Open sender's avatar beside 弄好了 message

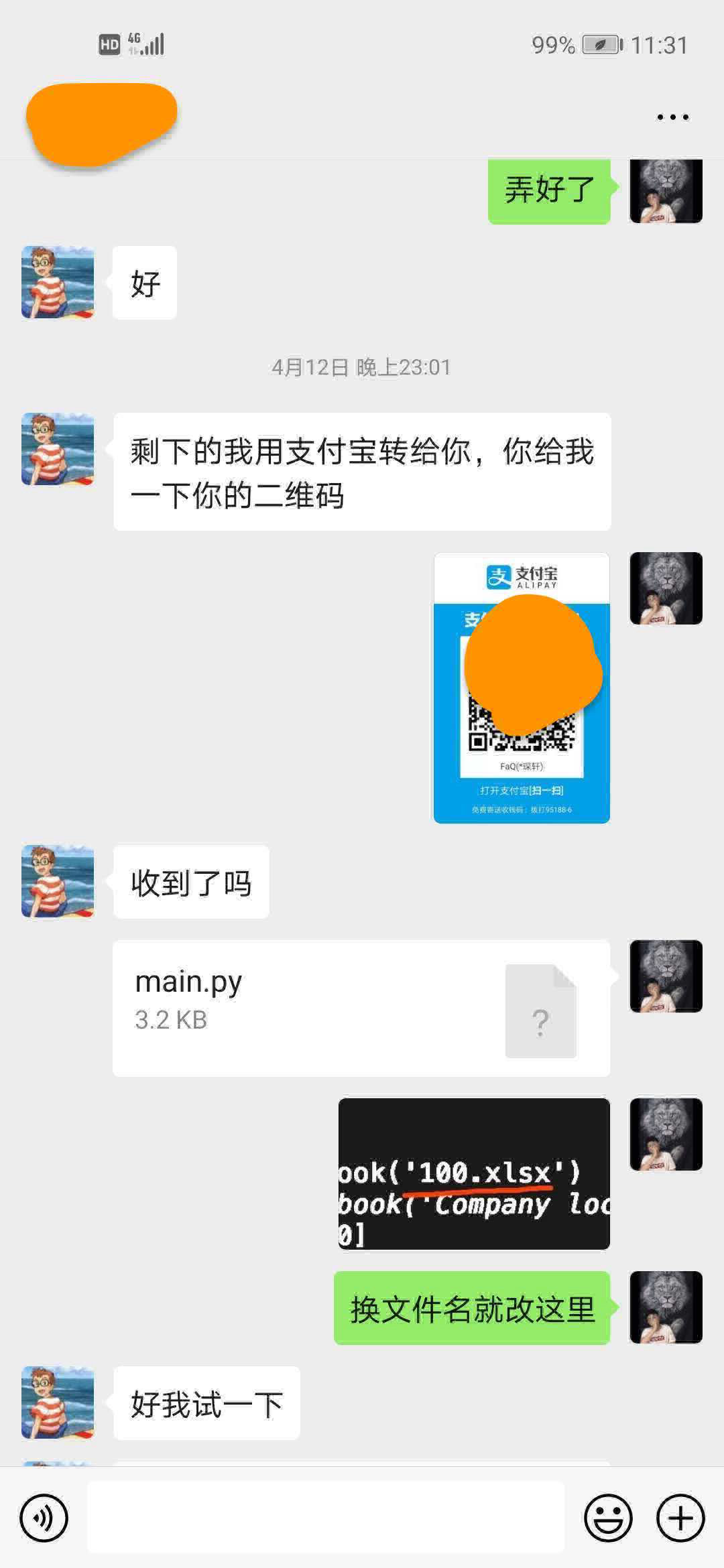[x=666, y=191]
